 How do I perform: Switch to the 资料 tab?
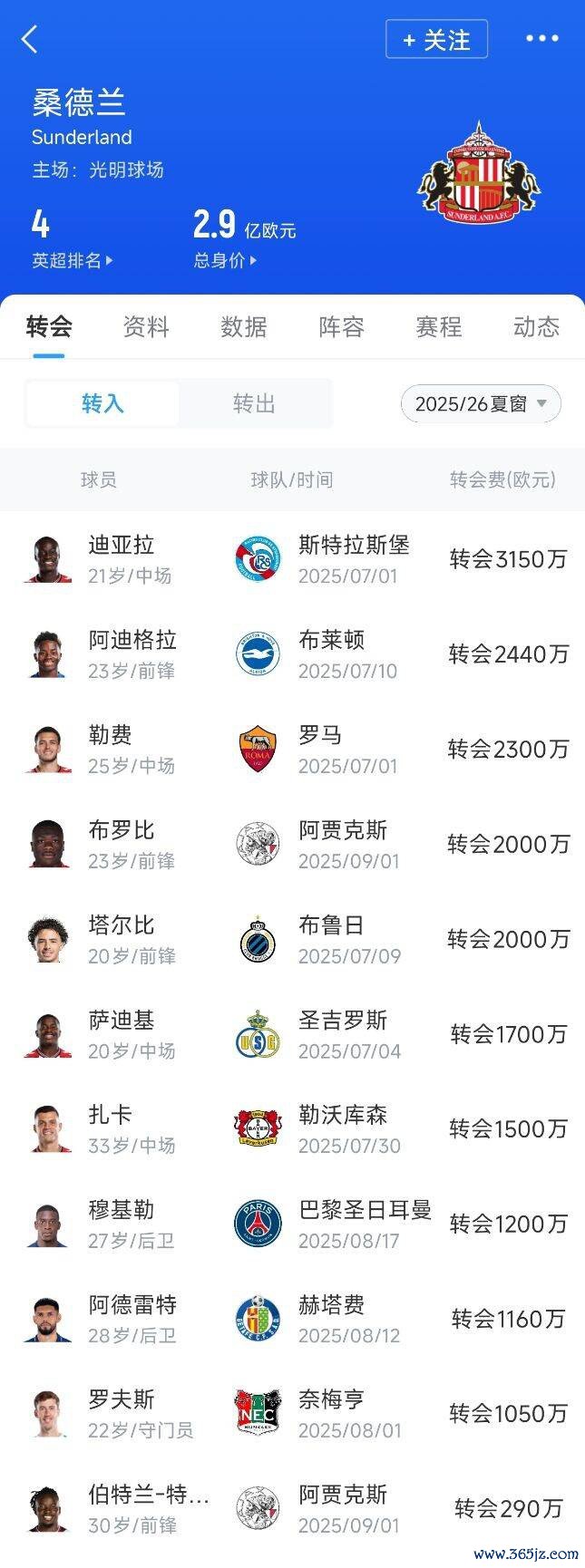(x=146, y=327)
